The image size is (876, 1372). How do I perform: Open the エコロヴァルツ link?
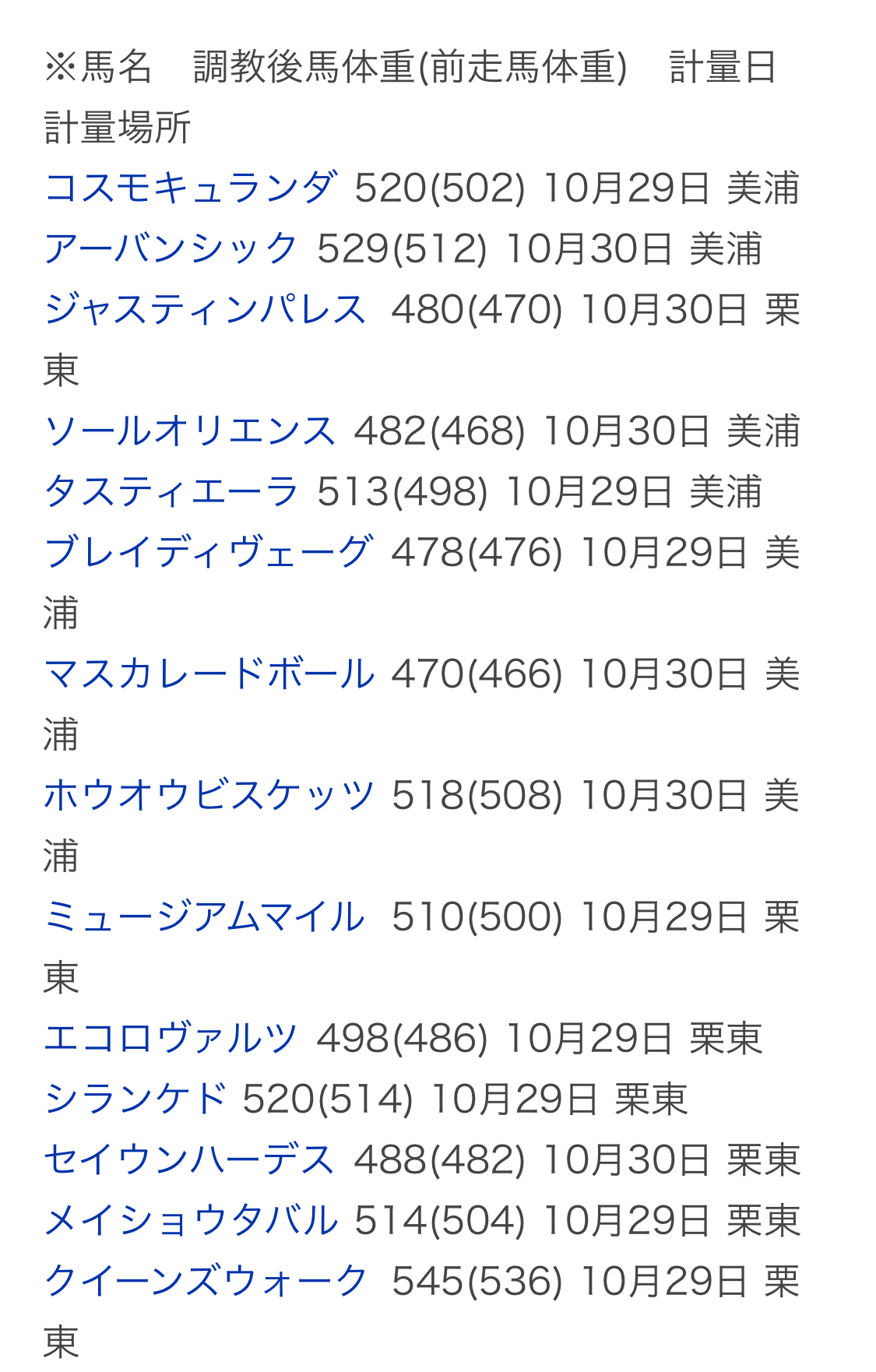pyautogui.click(x=171, y=1039)
